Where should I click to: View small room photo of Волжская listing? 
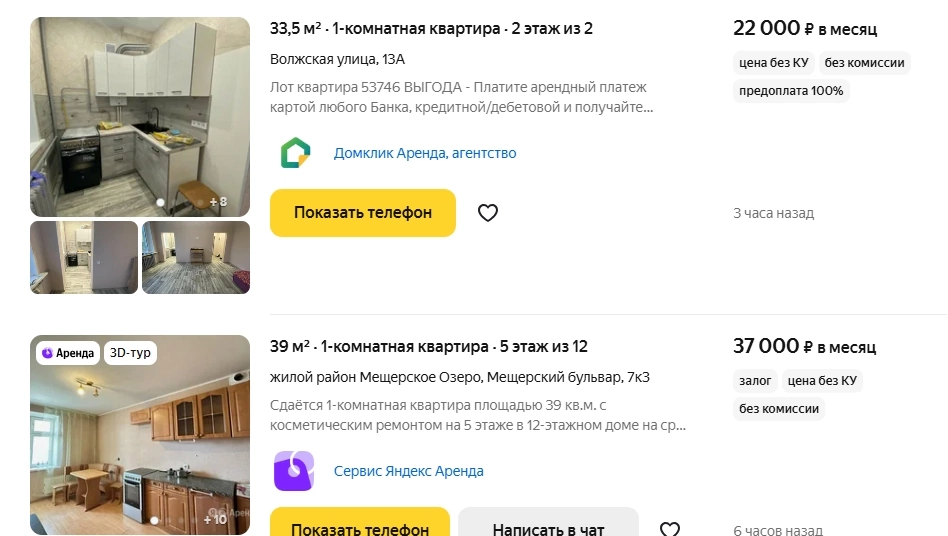(196, 258)
